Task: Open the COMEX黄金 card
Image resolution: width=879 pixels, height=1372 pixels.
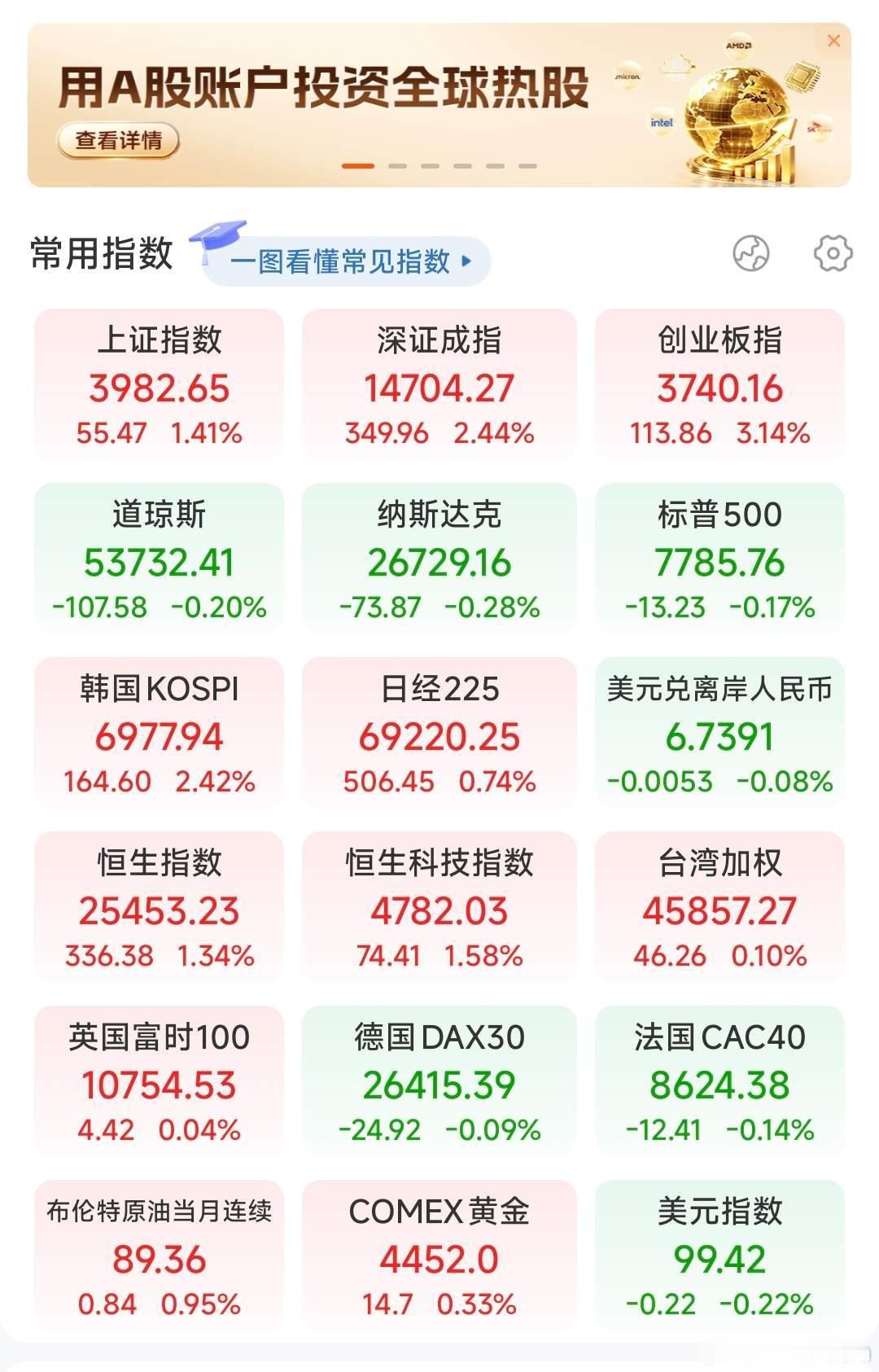Action: point(439,1256)
